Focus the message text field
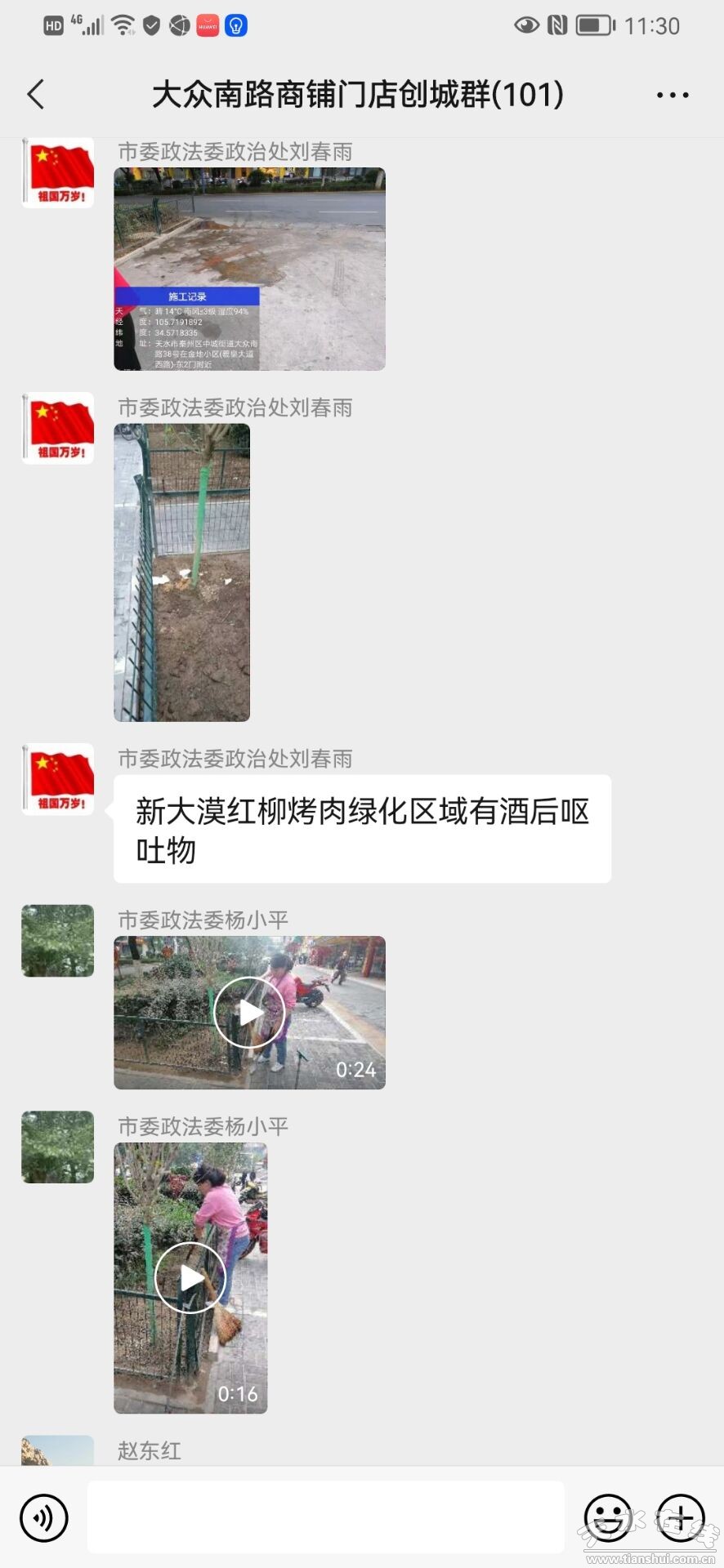Viewport: 724px width, 1568px height. click(325, 1517)
